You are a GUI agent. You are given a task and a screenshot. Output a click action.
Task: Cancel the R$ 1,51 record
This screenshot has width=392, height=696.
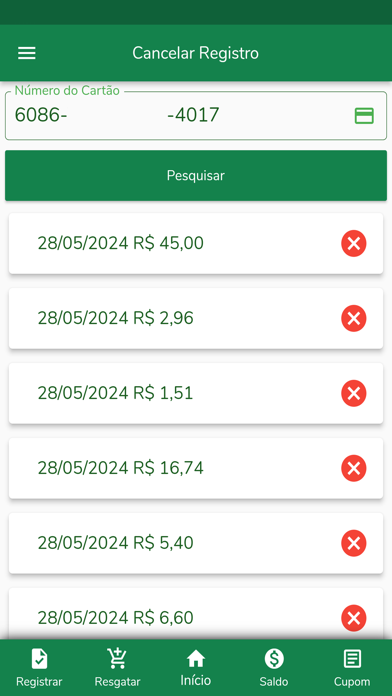(354, 393)
